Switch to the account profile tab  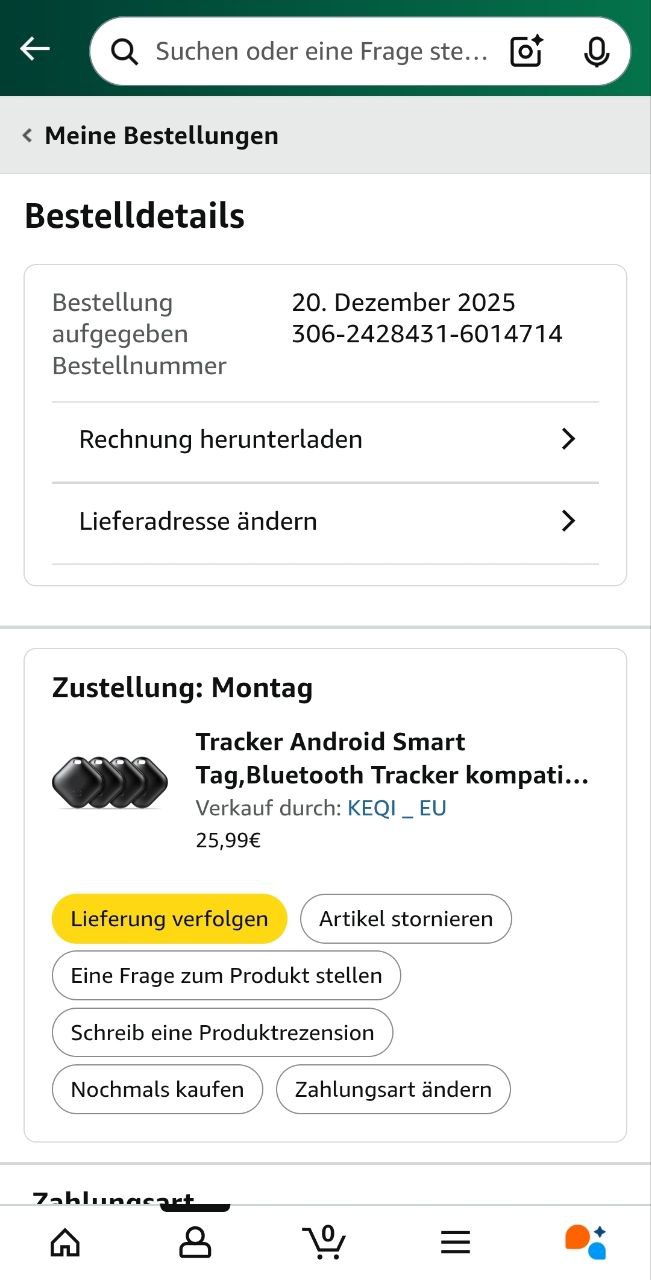[x=195, y=1242]
